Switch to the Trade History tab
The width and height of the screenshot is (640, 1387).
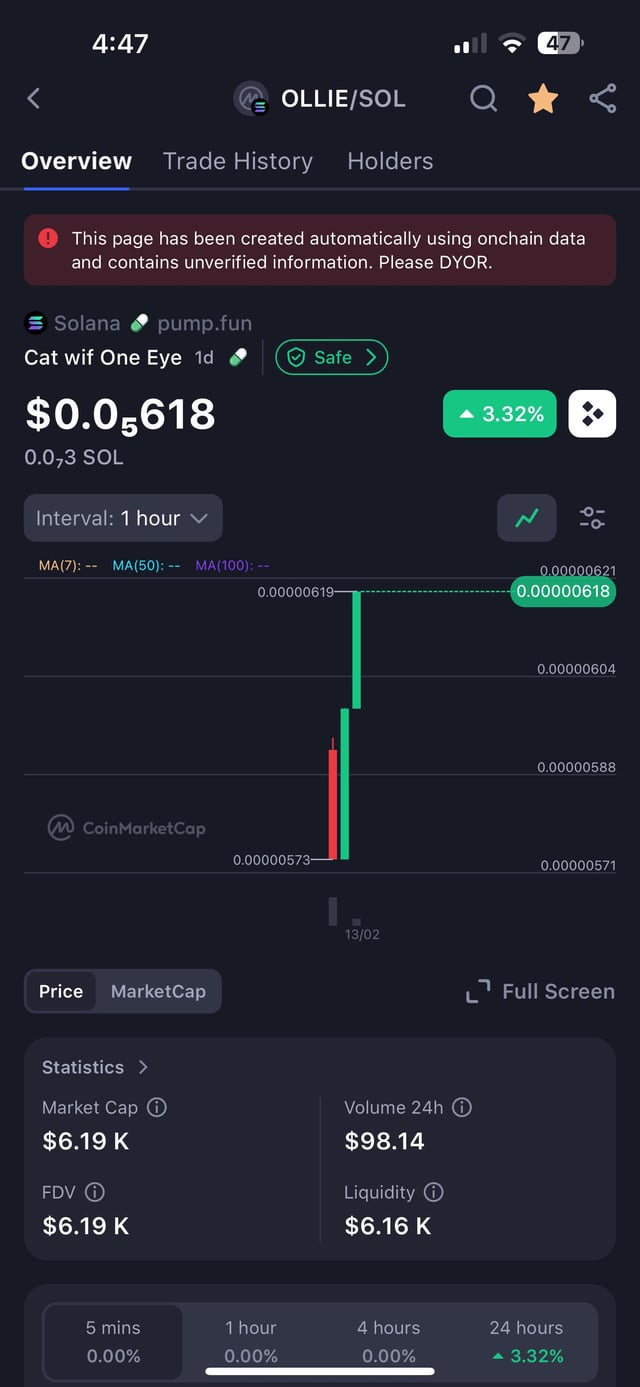238,161
